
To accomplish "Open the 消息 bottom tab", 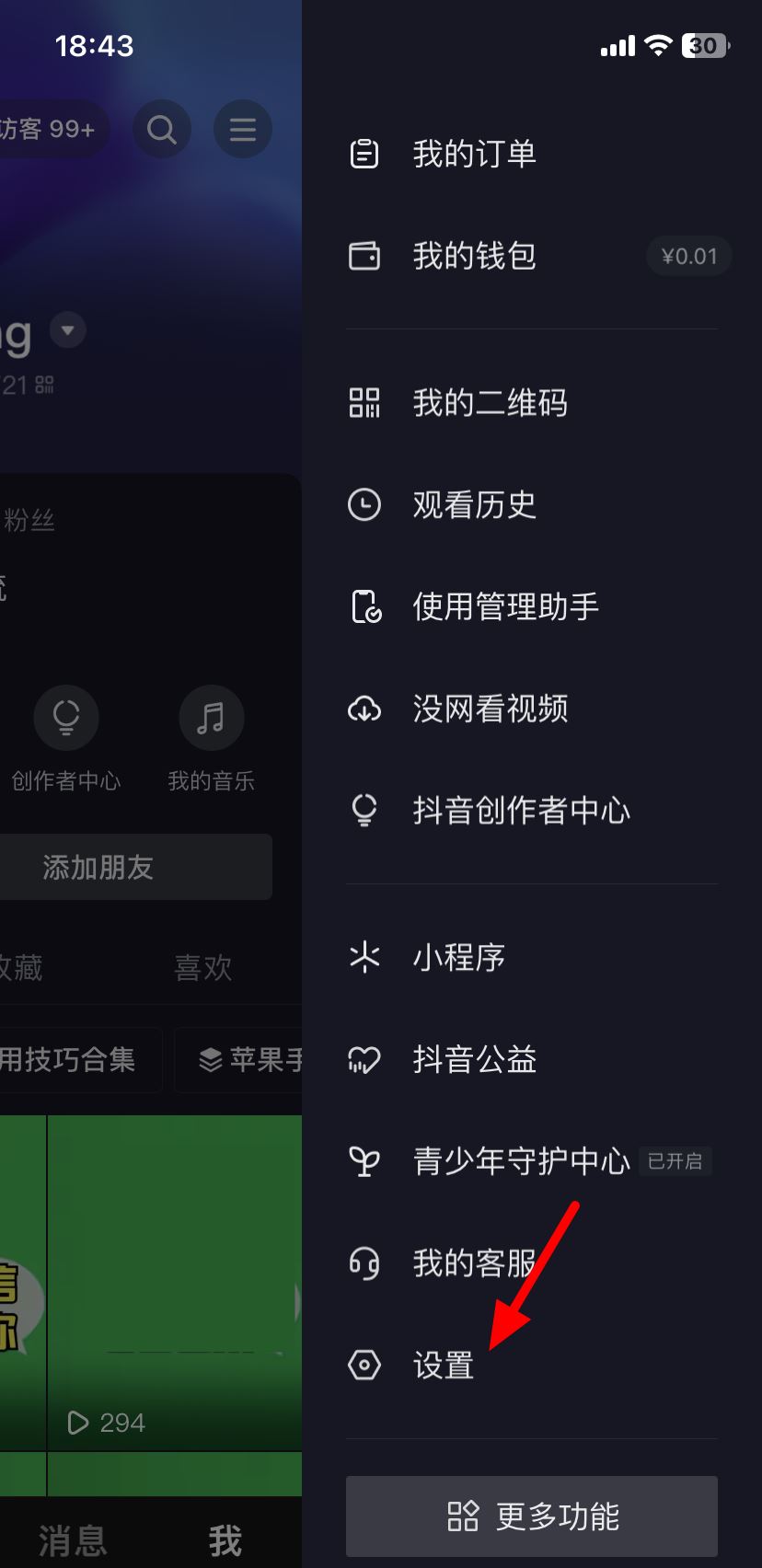I will (x=73, y=1540).
